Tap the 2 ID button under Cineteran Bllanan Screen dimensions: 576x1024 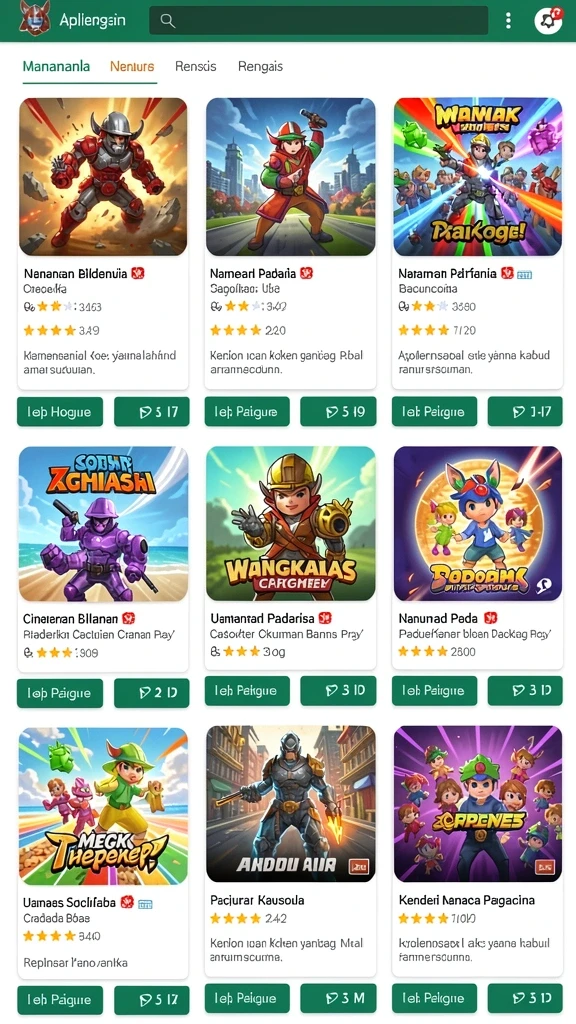152,693
